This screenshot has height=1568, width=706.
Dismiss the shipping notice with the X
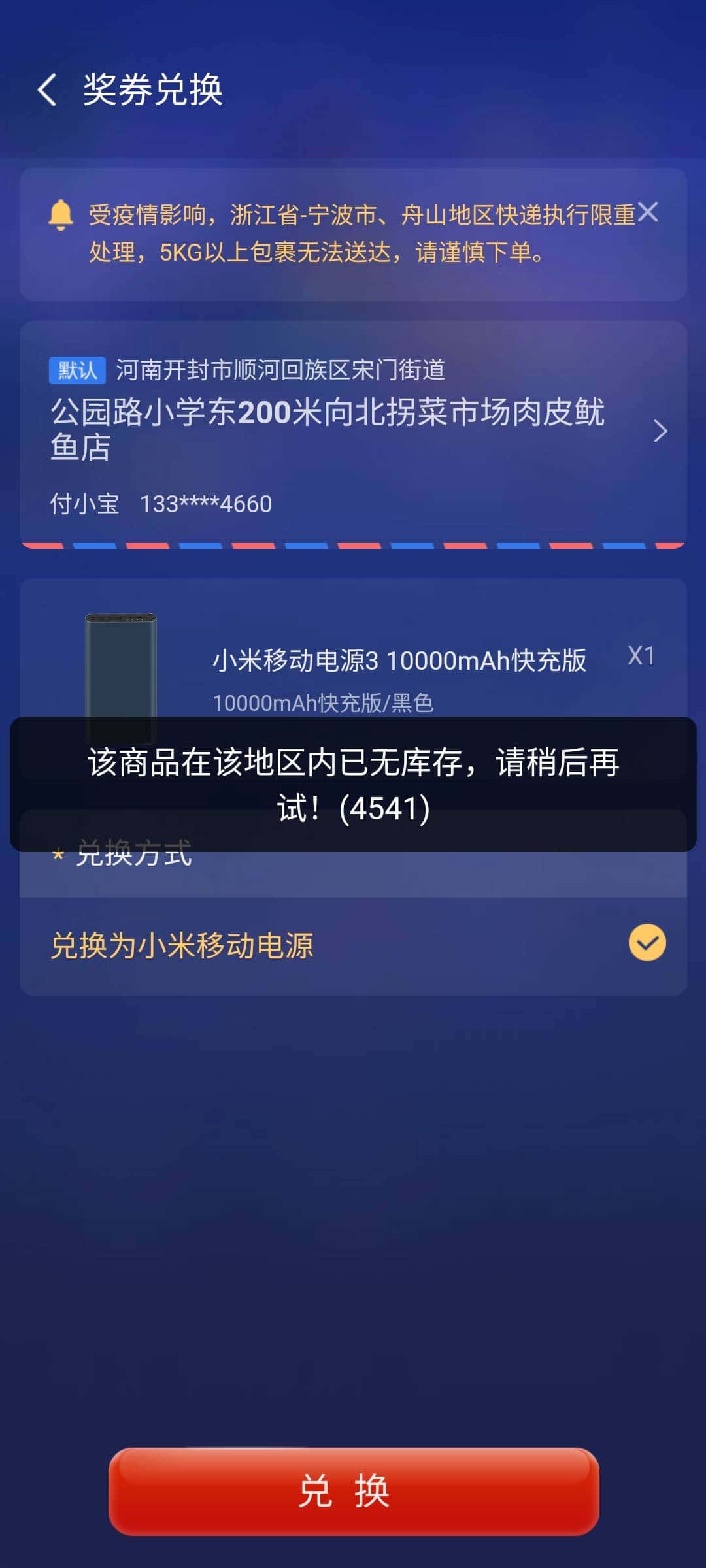[x=650, y=213]
